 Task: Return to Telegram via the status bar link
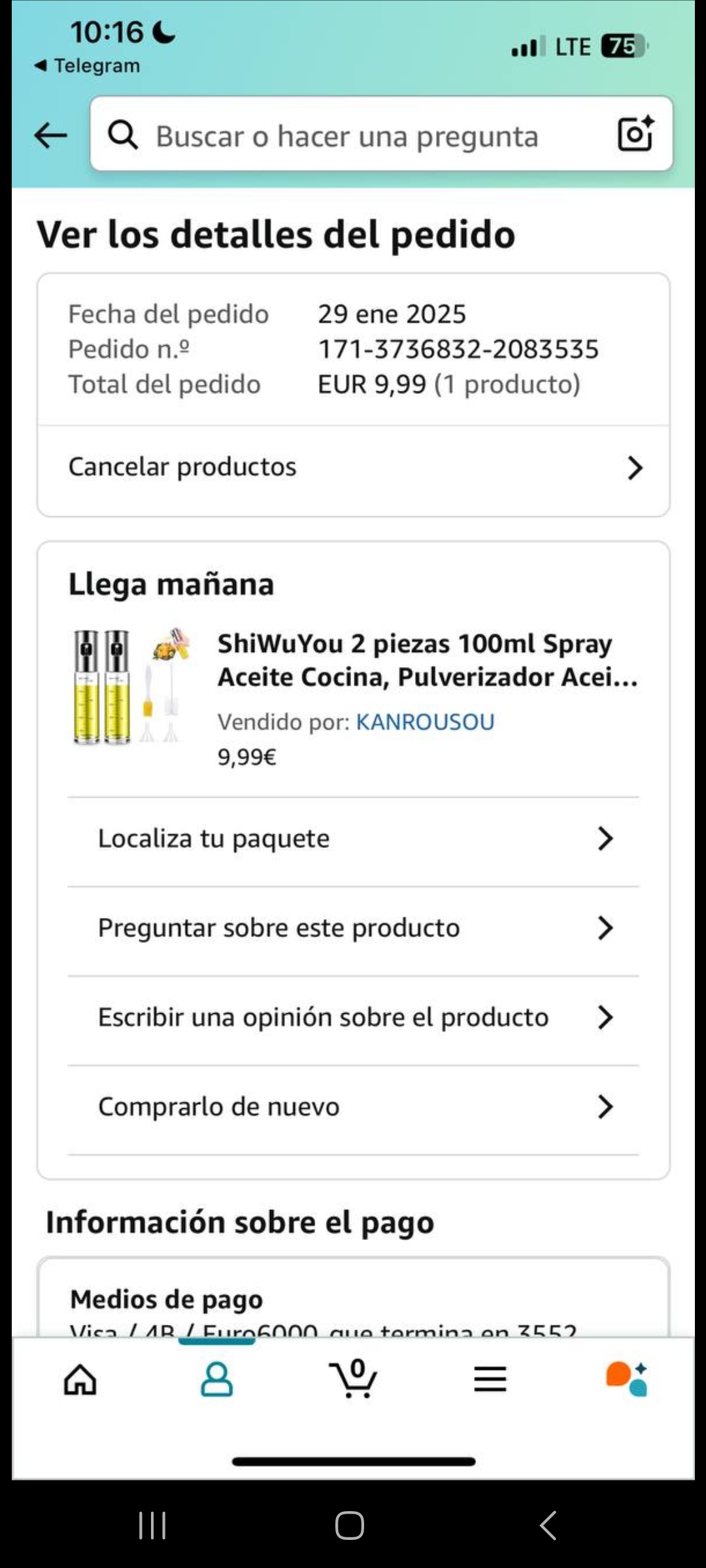pos(88,65)
